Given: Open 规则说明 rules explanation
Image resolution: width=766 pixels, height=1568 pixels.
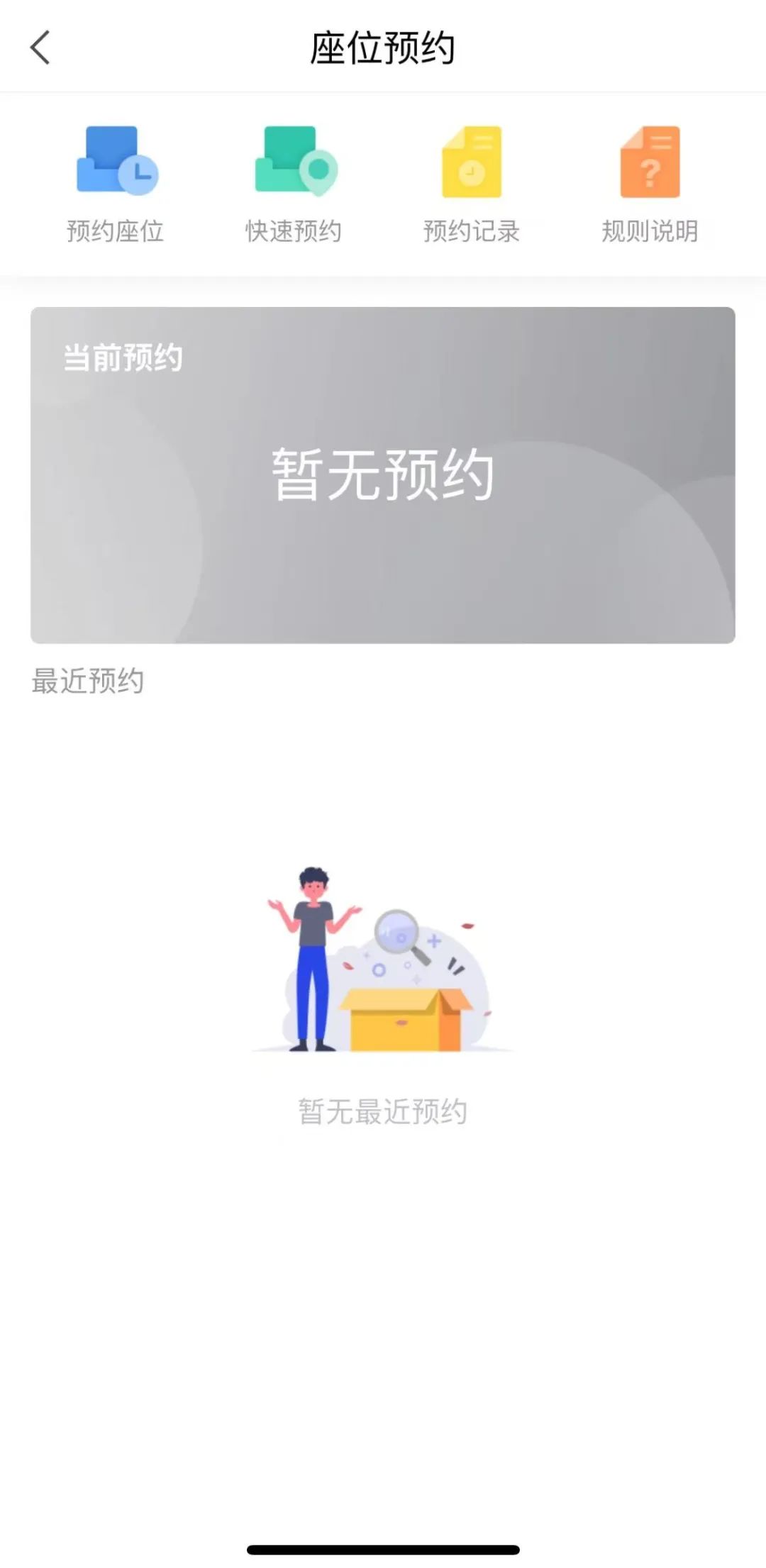Looking at the screenshot, I should coord(650,183).
